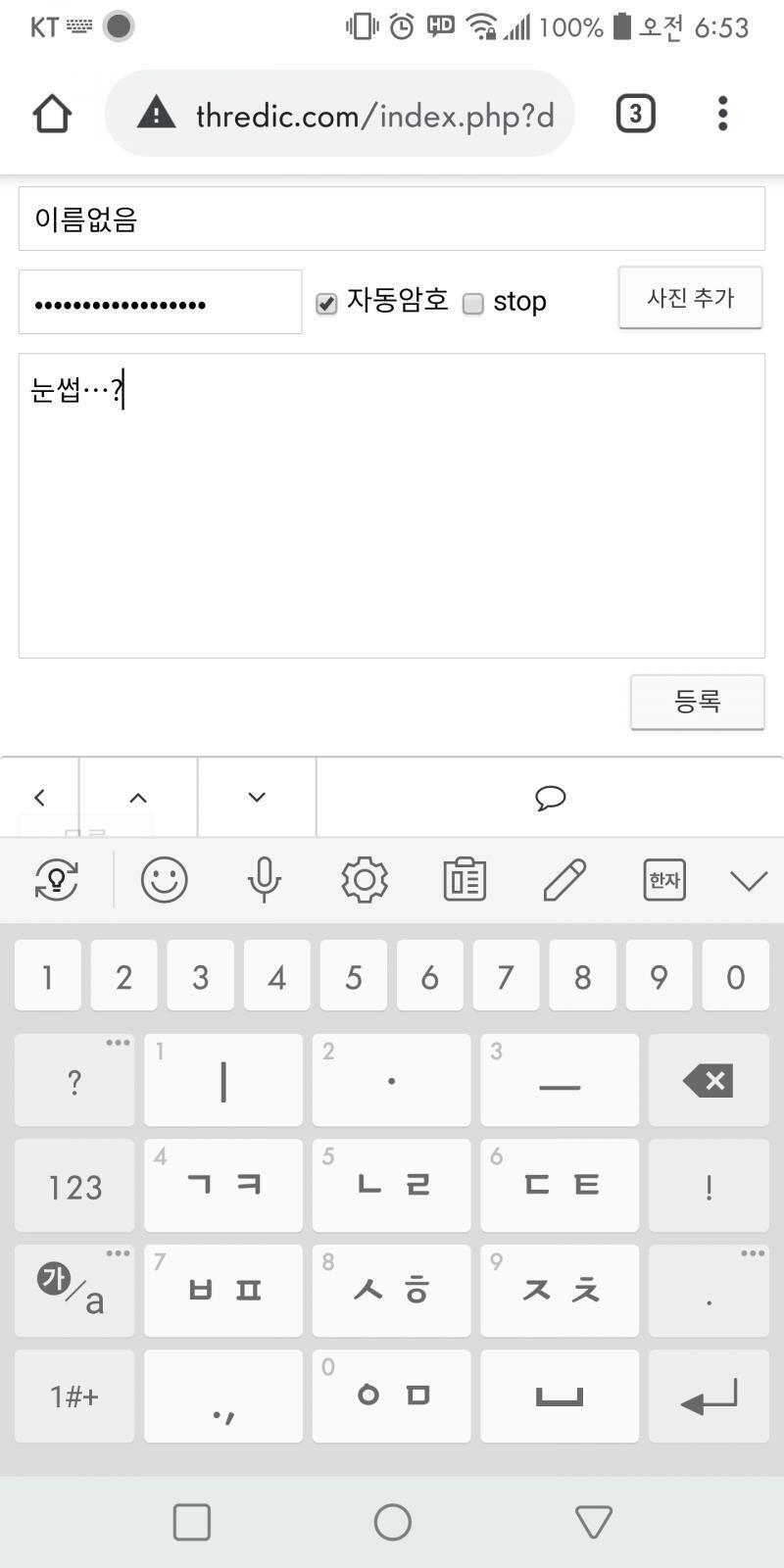Open the emoji picker on the keyboard
The image size is (784, 1568).
click(x=164, y=879)
